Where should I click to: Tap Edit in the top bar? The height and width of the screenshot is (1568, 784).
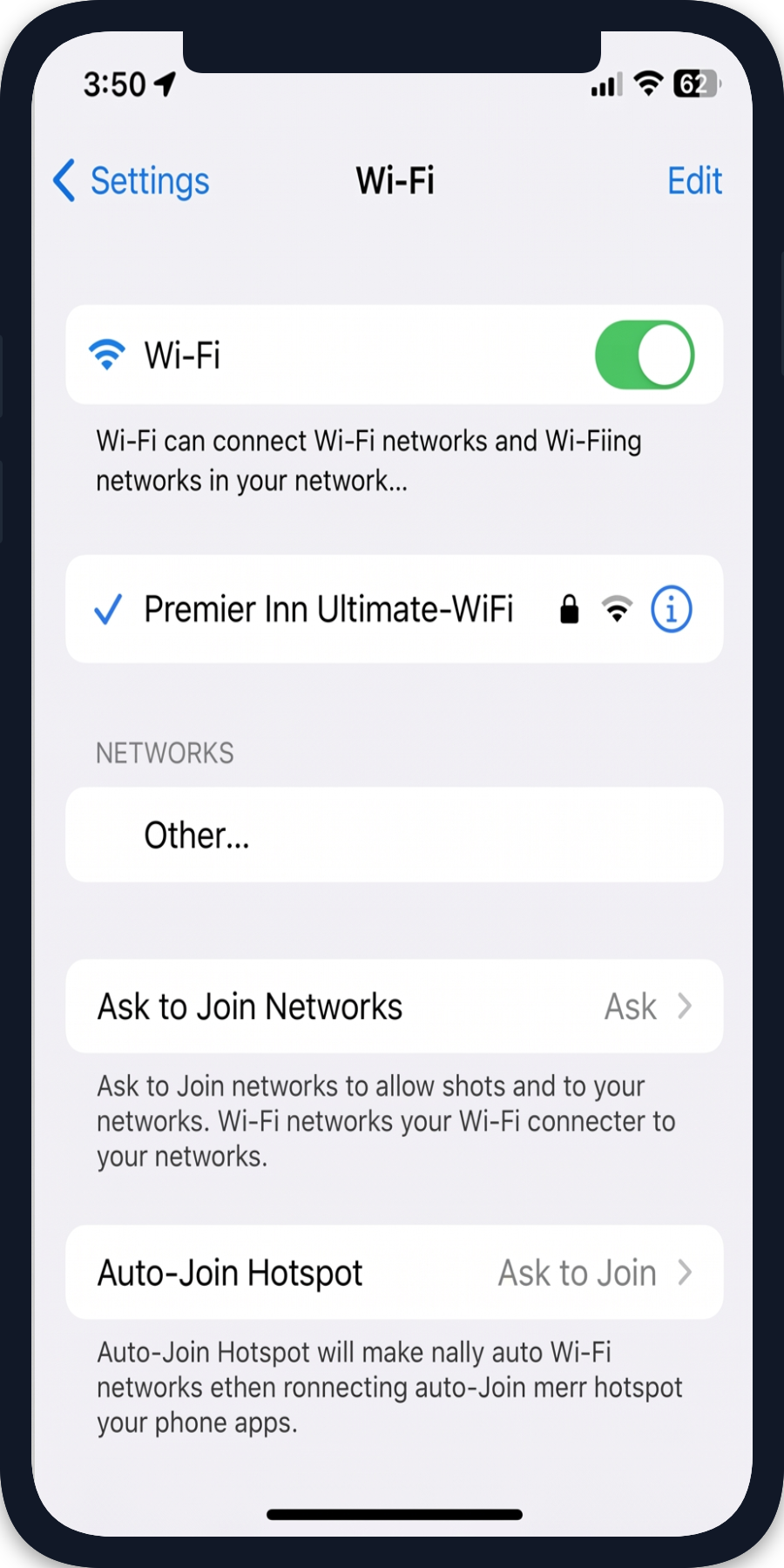(x=694, y=181)
